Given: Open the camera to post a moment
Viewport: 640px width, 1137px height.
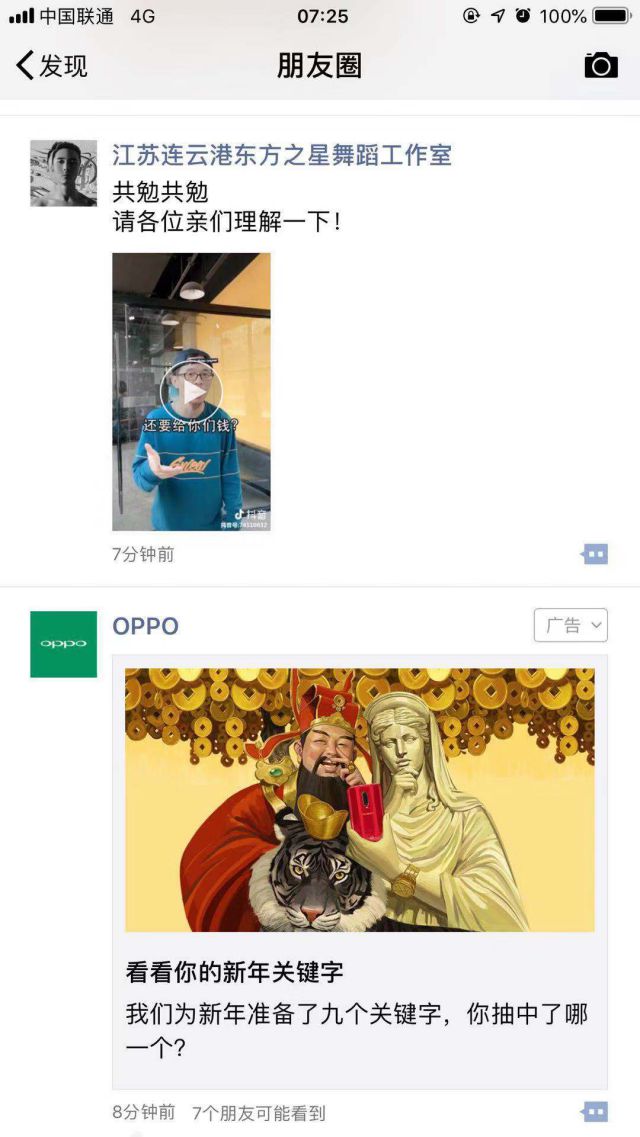Looking at the screenshot, I should coord(601,66).
